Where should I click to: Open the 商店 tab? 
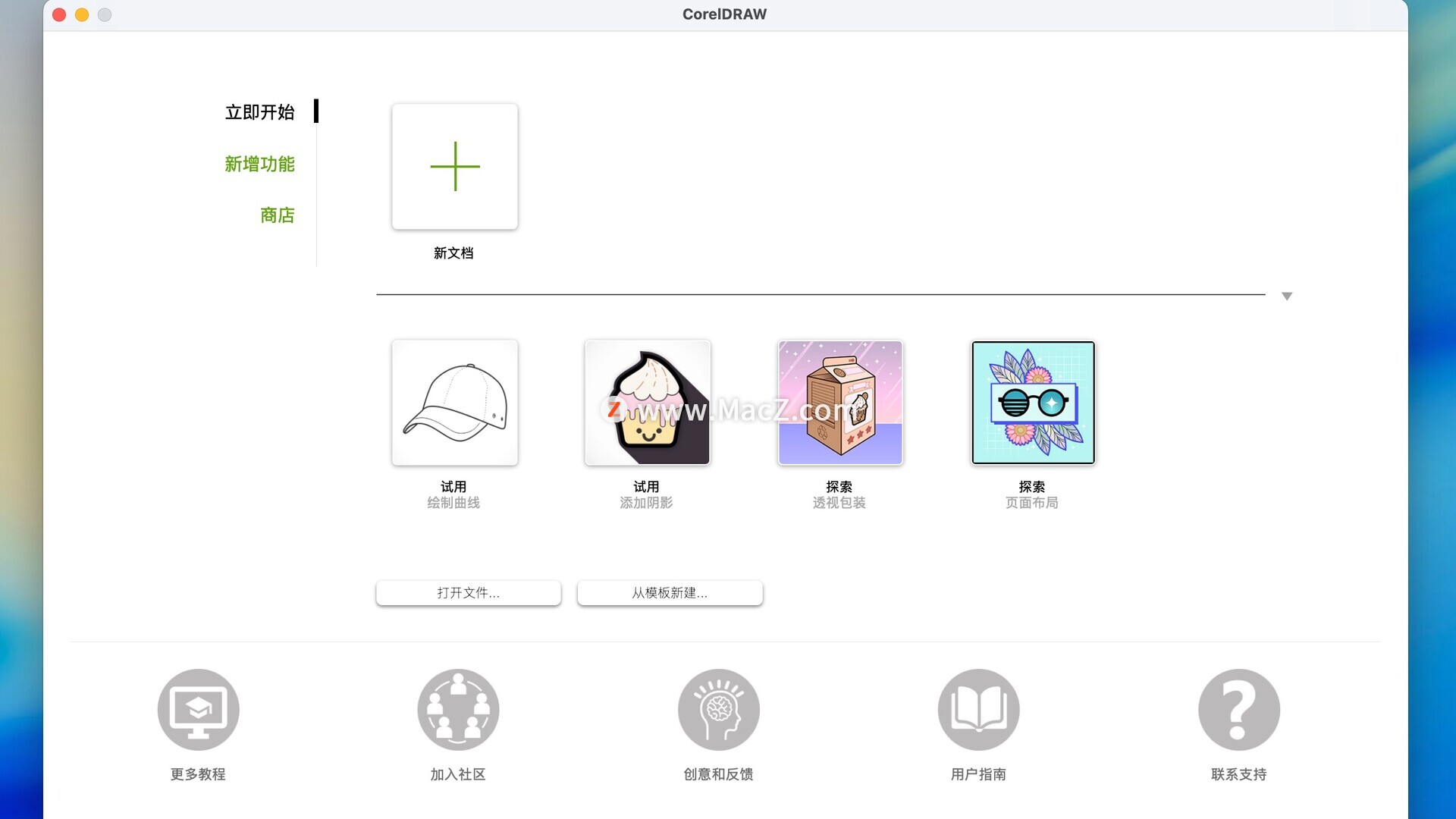(277, 215)
